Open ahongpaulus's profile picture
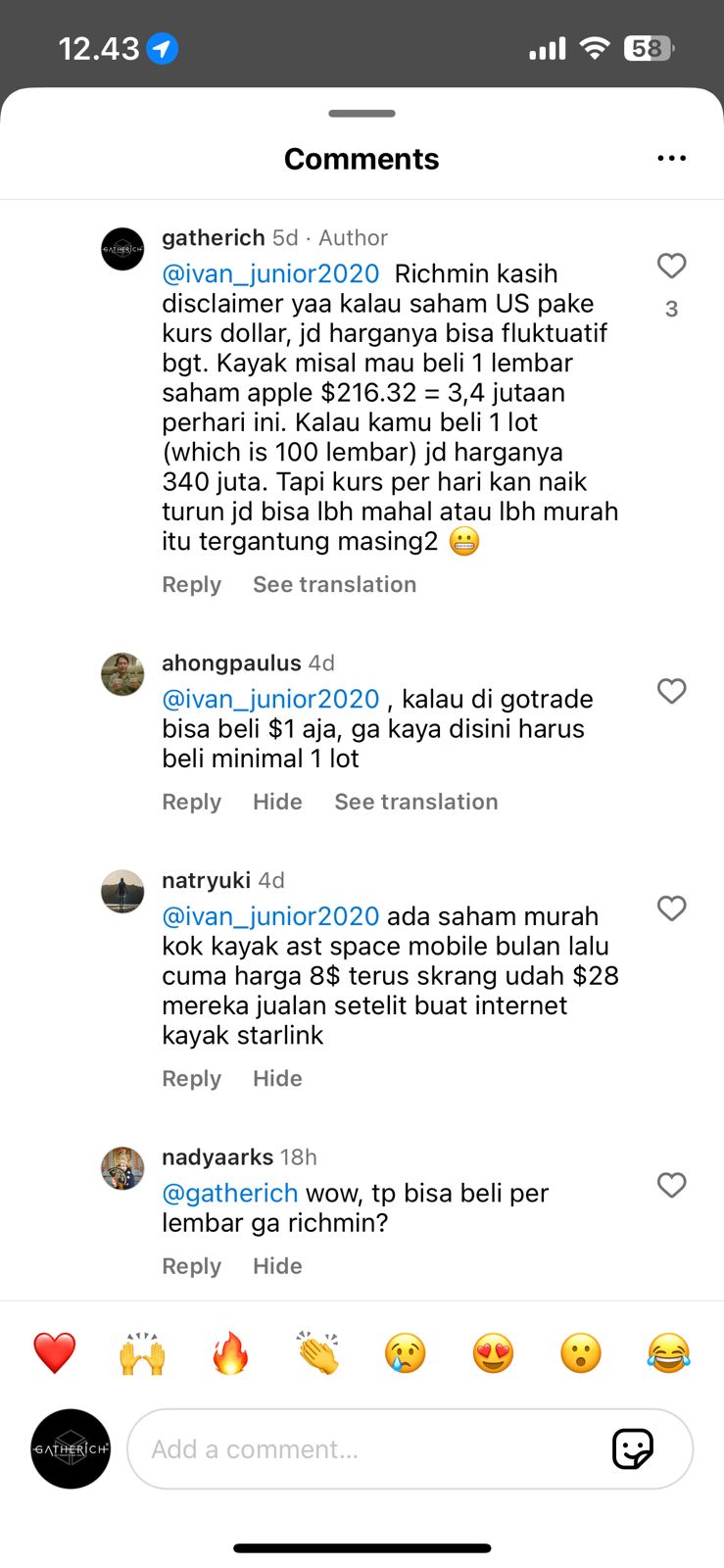Viewport: 724px width, 1568px height. pos(122,674)
